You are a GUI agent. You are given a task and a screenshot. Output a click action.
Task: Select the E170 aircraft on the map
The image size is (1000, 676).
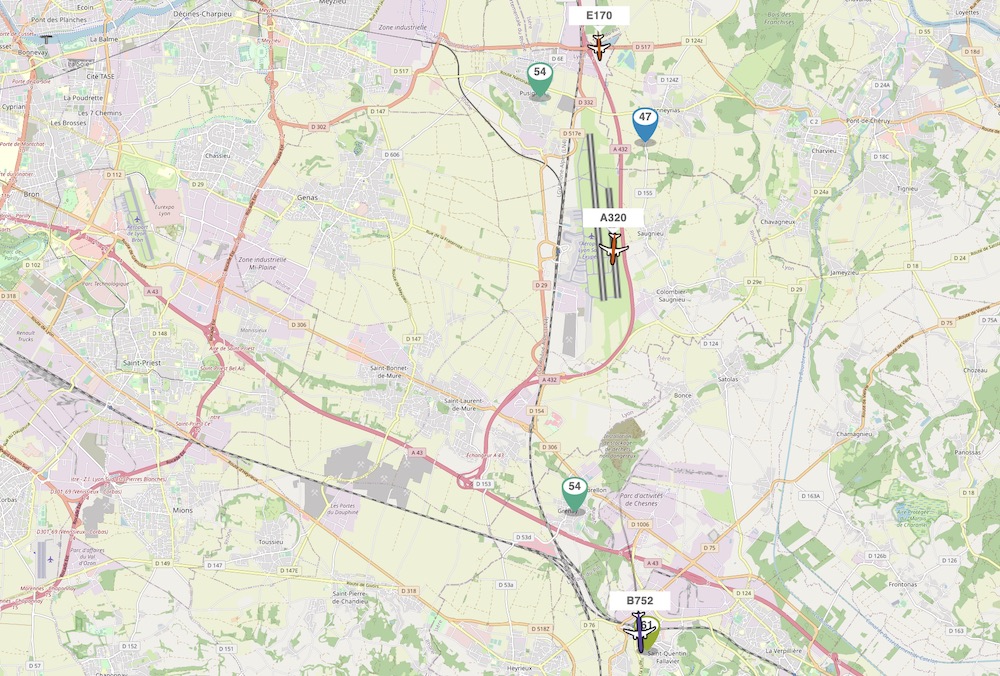tap(599, 46)
